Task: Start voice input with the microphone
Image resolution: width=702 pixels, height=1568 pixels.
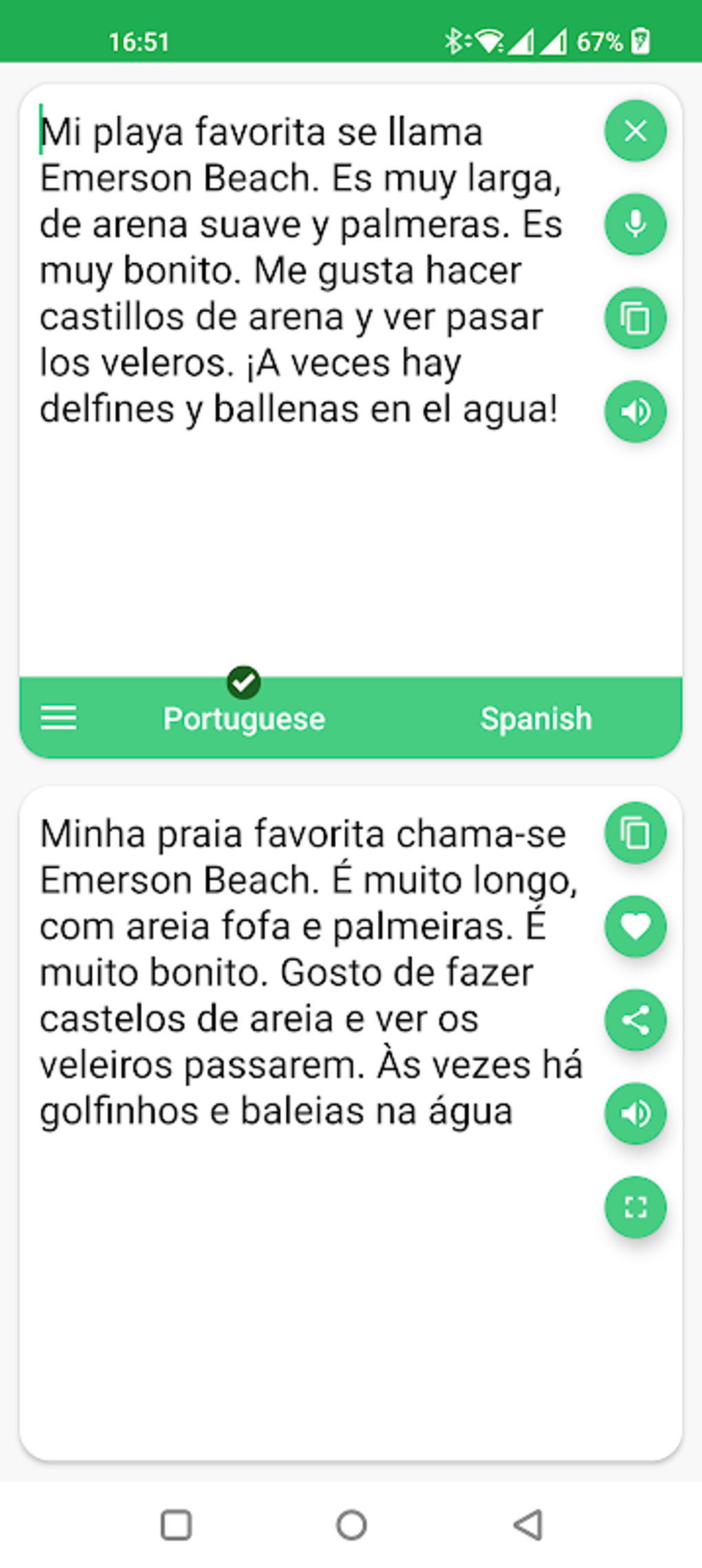Action: (x=635, y=224)
